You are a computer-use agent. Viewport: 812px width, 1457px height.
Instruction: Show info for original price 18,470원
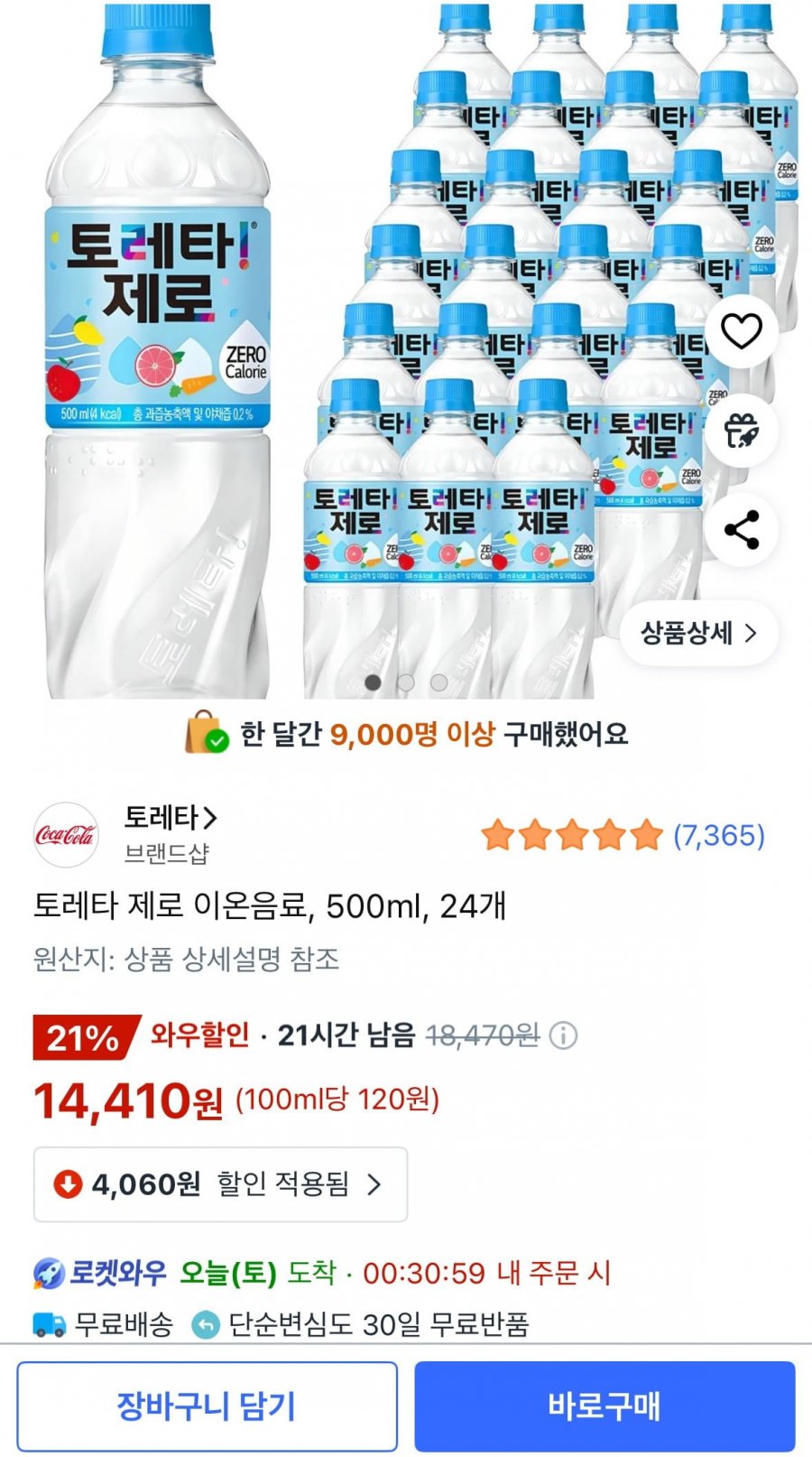(564, 1035)
